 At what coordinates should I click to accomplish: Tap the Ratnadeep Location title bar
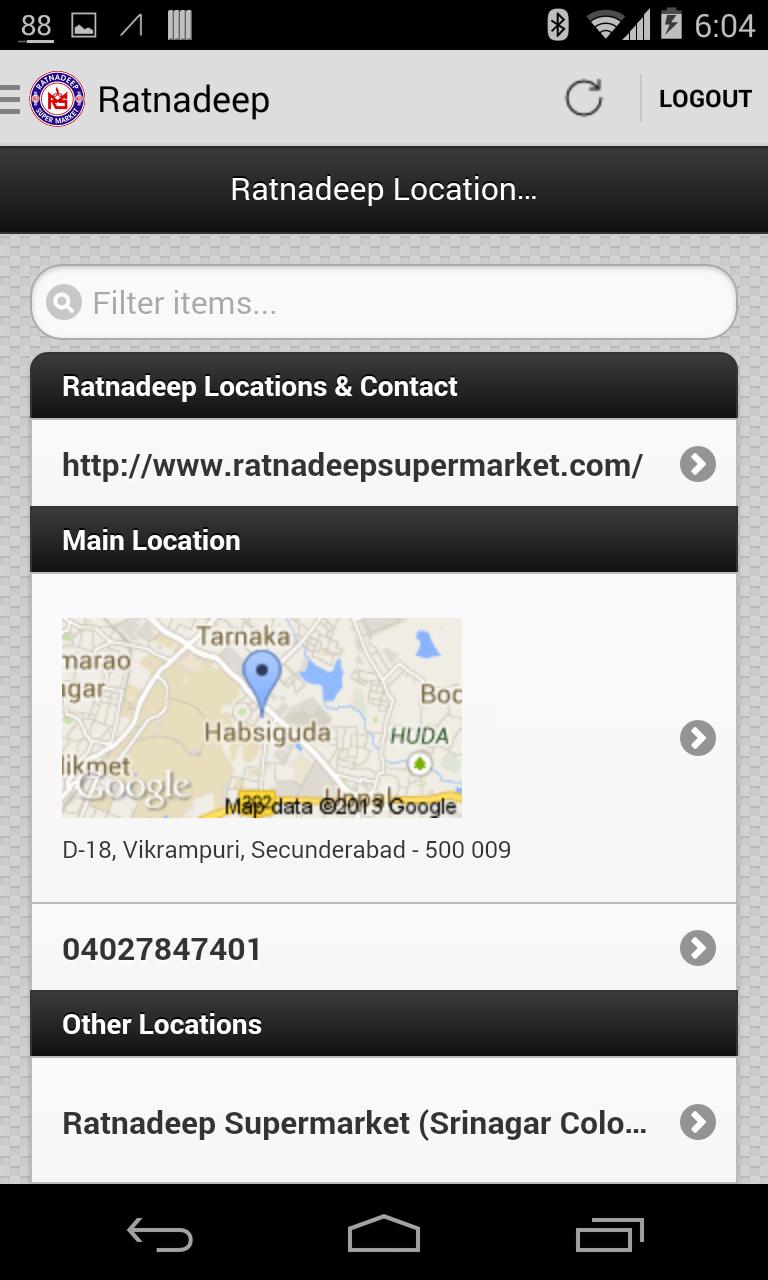click(x=384, y=189)
